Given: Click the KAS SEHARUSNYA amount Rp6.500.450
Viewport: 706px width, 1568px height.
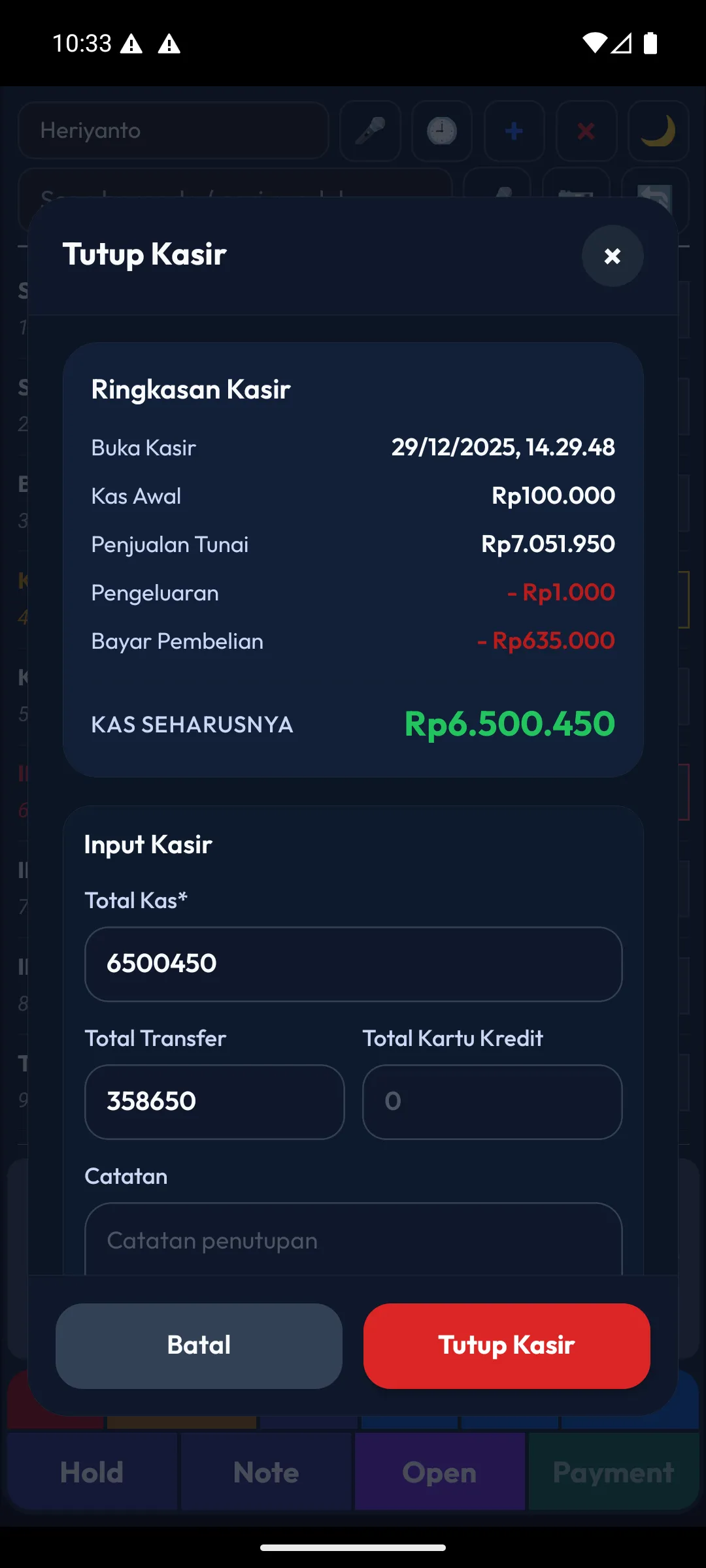Looking at the screenshot, I should [x=509, y=724].
